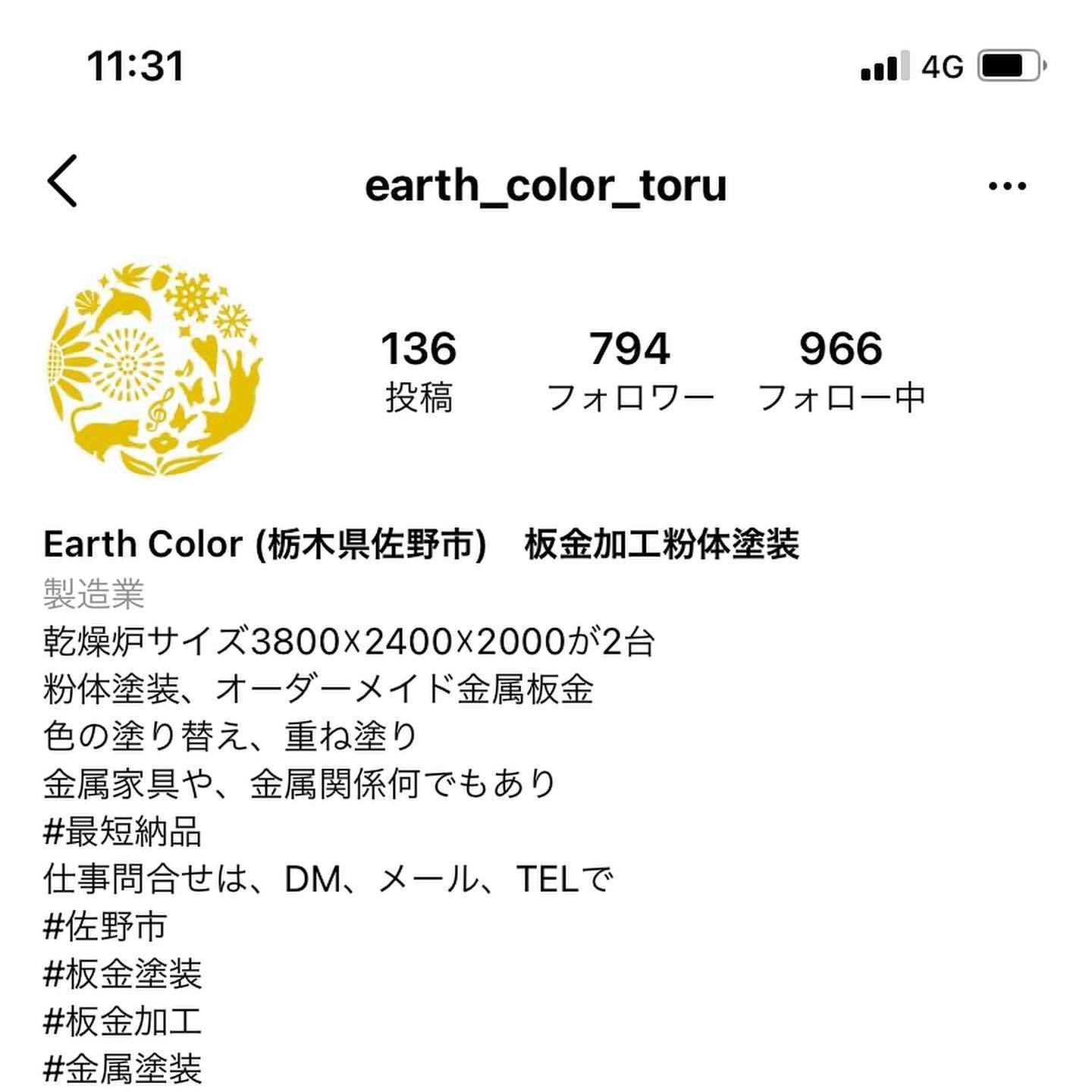View the profile picture of earth_color_toru

coord(154,369)
